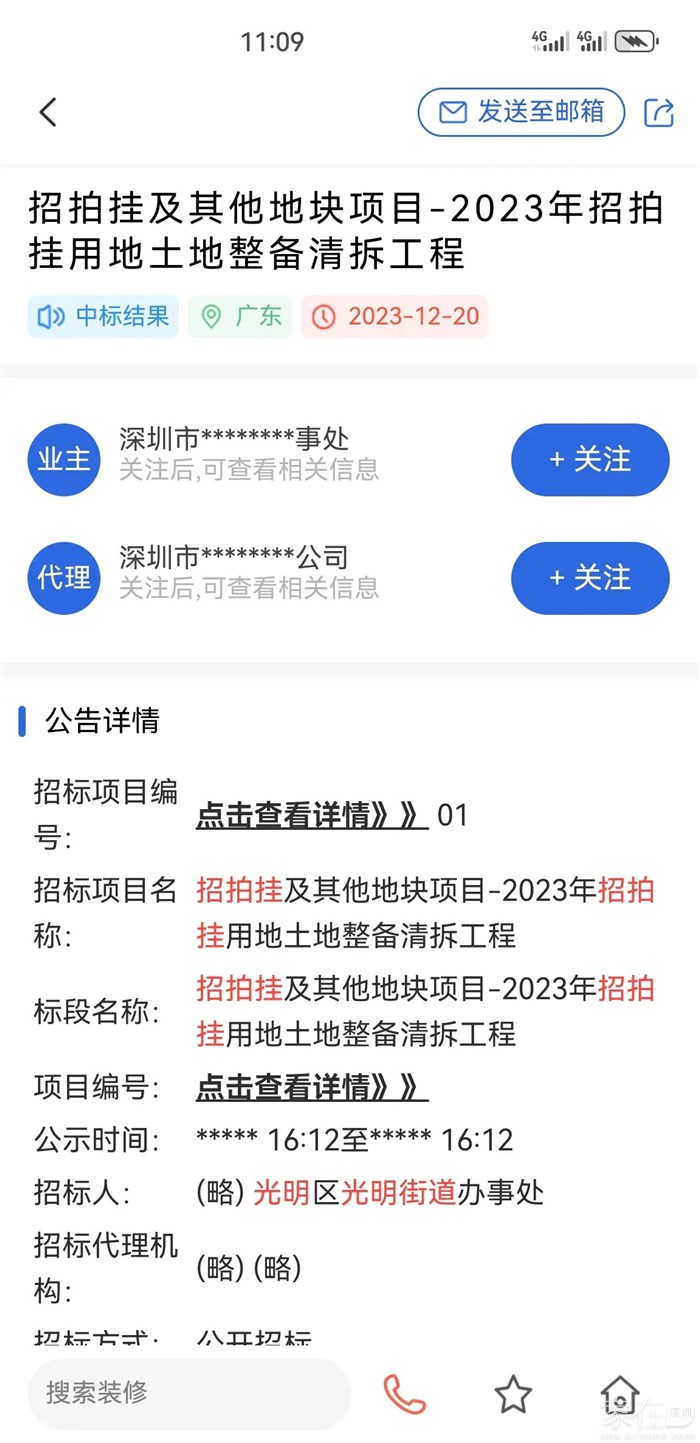Follow the 业主 by tapping its 关注 button
Image resolution: width=700 pixels, height=1443 pixels.
[590, 460]
